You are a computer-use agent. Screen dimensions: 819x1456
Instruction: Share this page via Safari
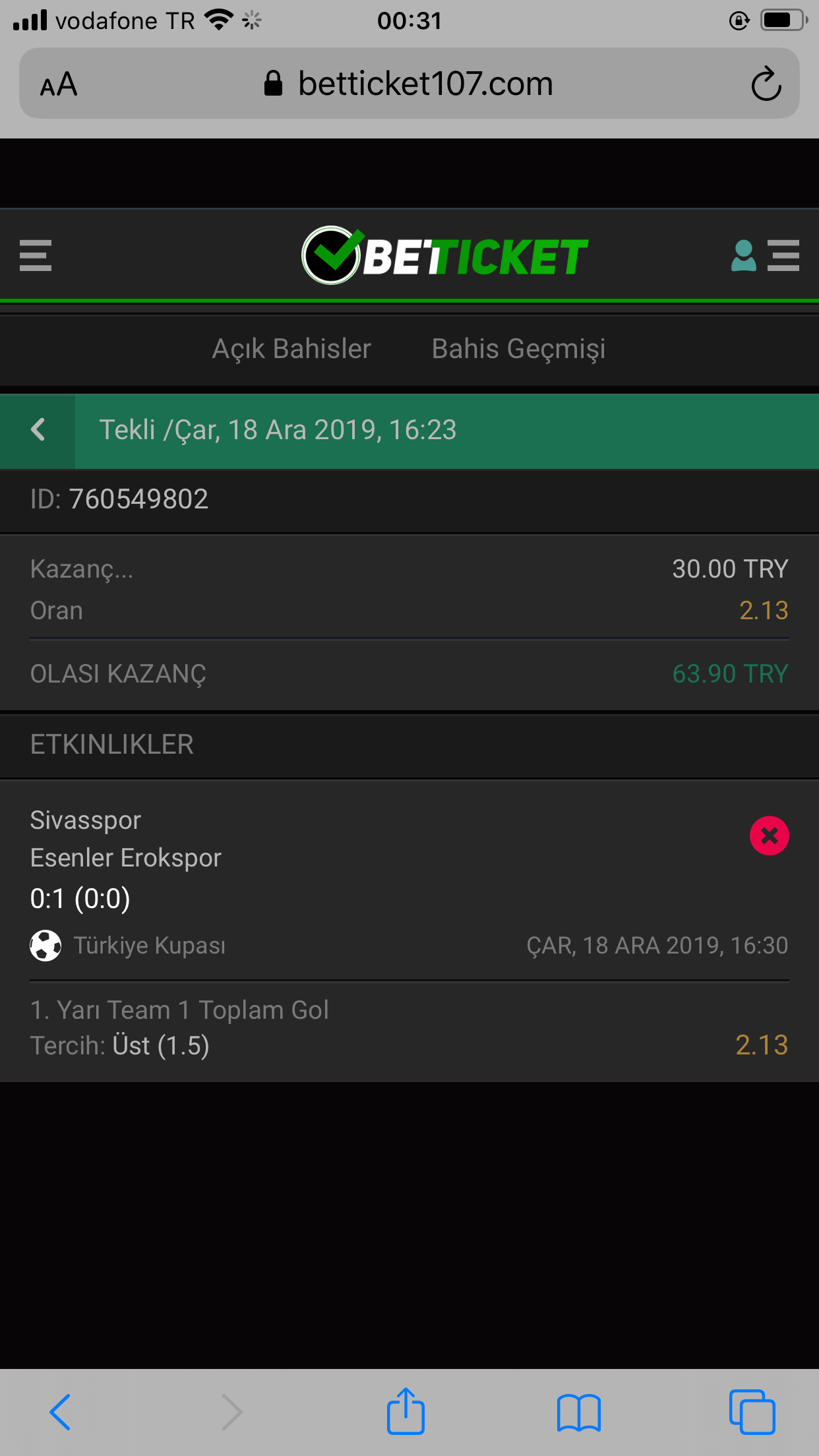point(406,1410)
